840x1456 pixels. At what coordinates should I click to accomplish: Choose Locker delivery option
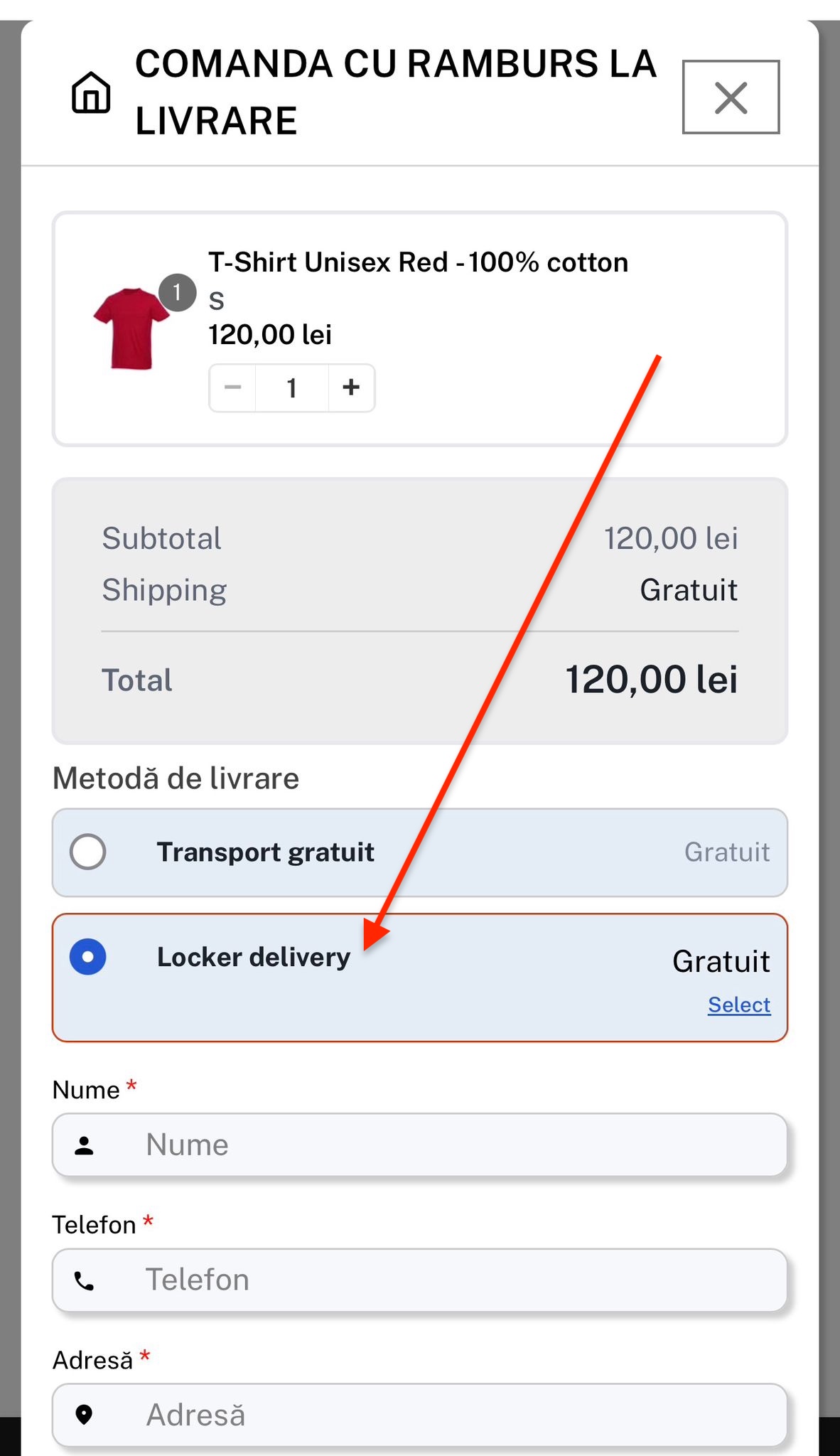(88, 957)
